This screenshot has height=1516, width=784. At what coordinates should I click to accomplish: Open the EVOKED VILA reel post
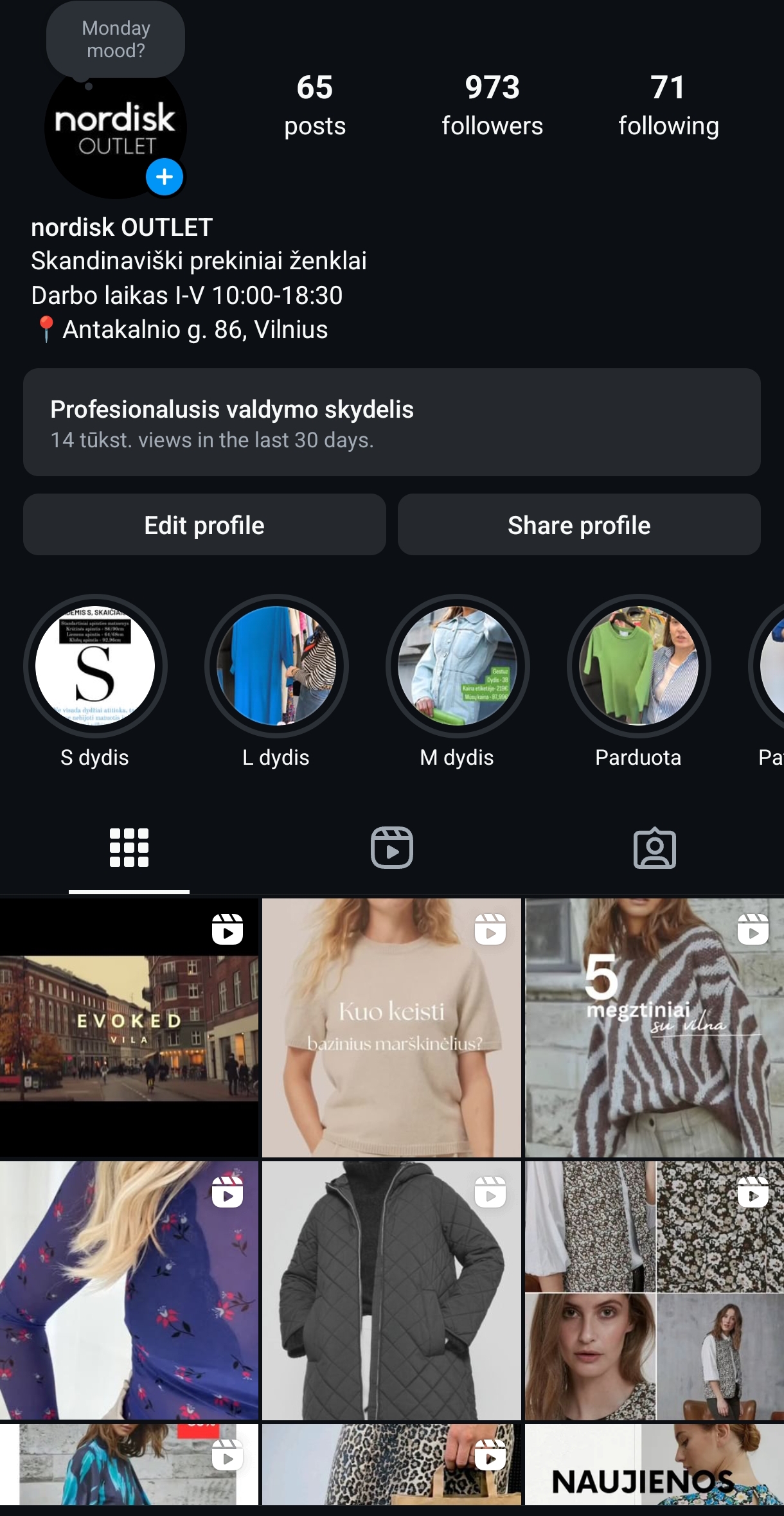(129, 1028)
